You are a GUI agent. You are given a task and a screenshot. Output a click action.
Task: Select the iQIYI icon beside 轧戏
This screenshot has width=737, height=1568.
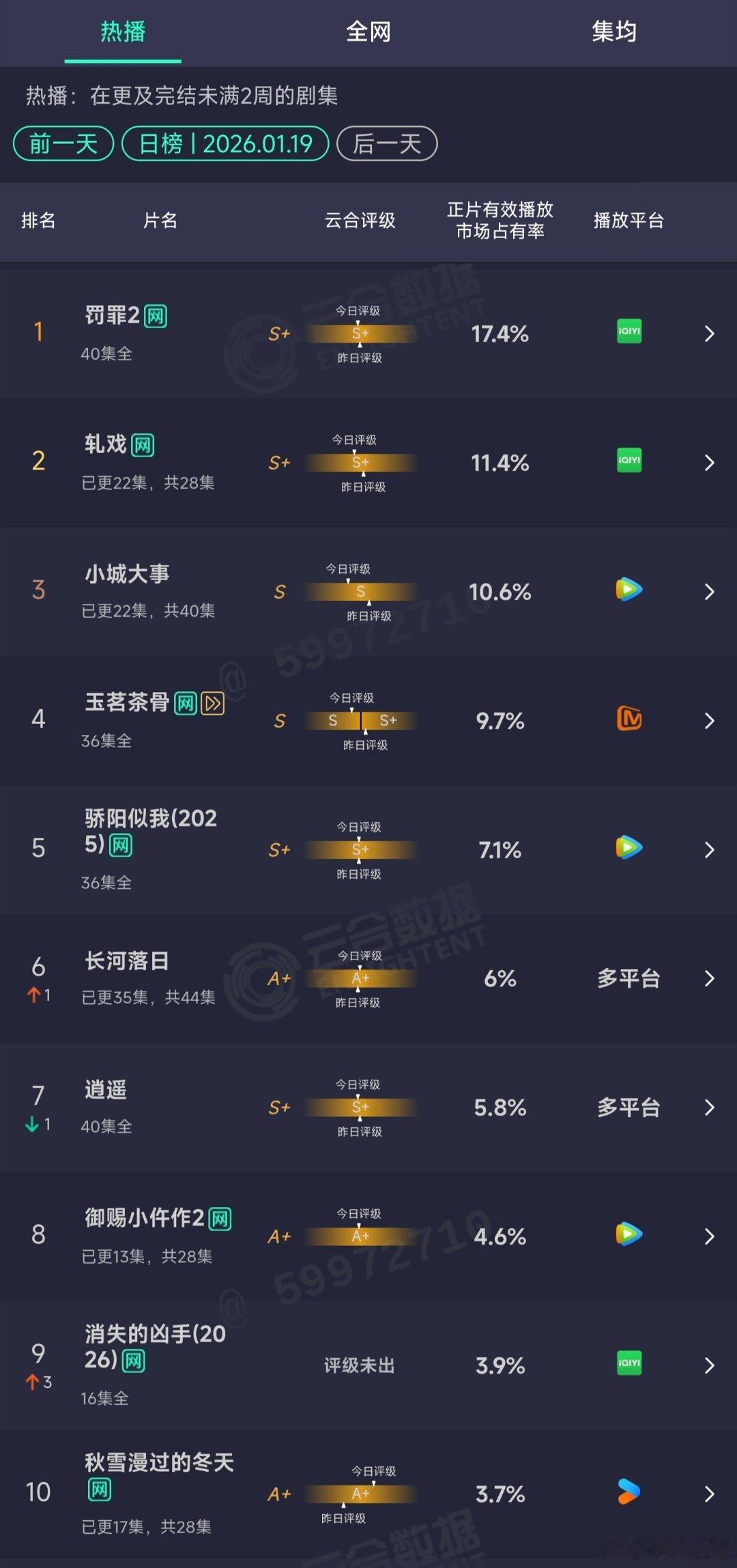(628, 461)
